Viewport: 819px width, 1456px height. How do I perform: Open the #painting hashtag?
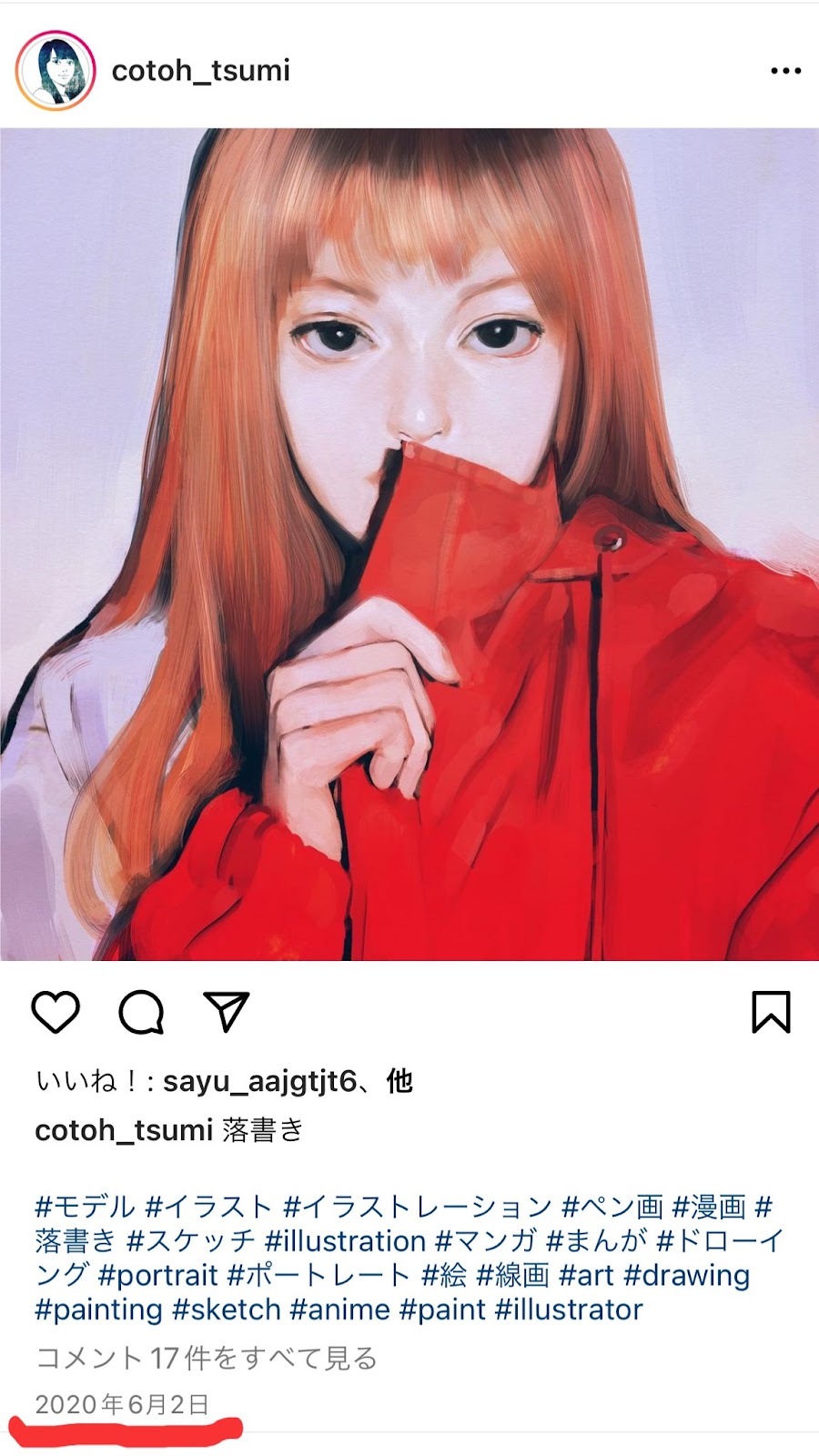(x=98, y=1310)
